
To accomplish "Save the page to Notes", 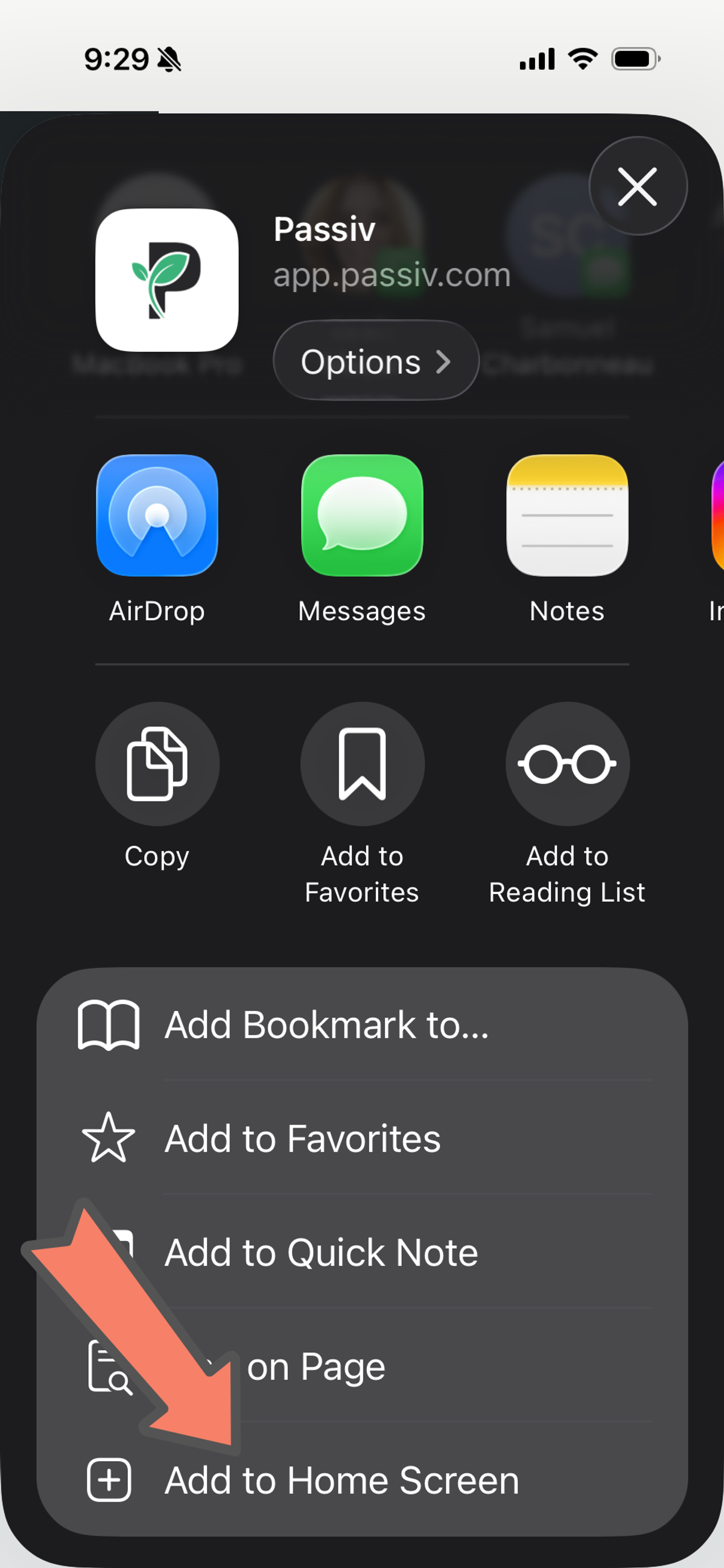I will point(567,516).
